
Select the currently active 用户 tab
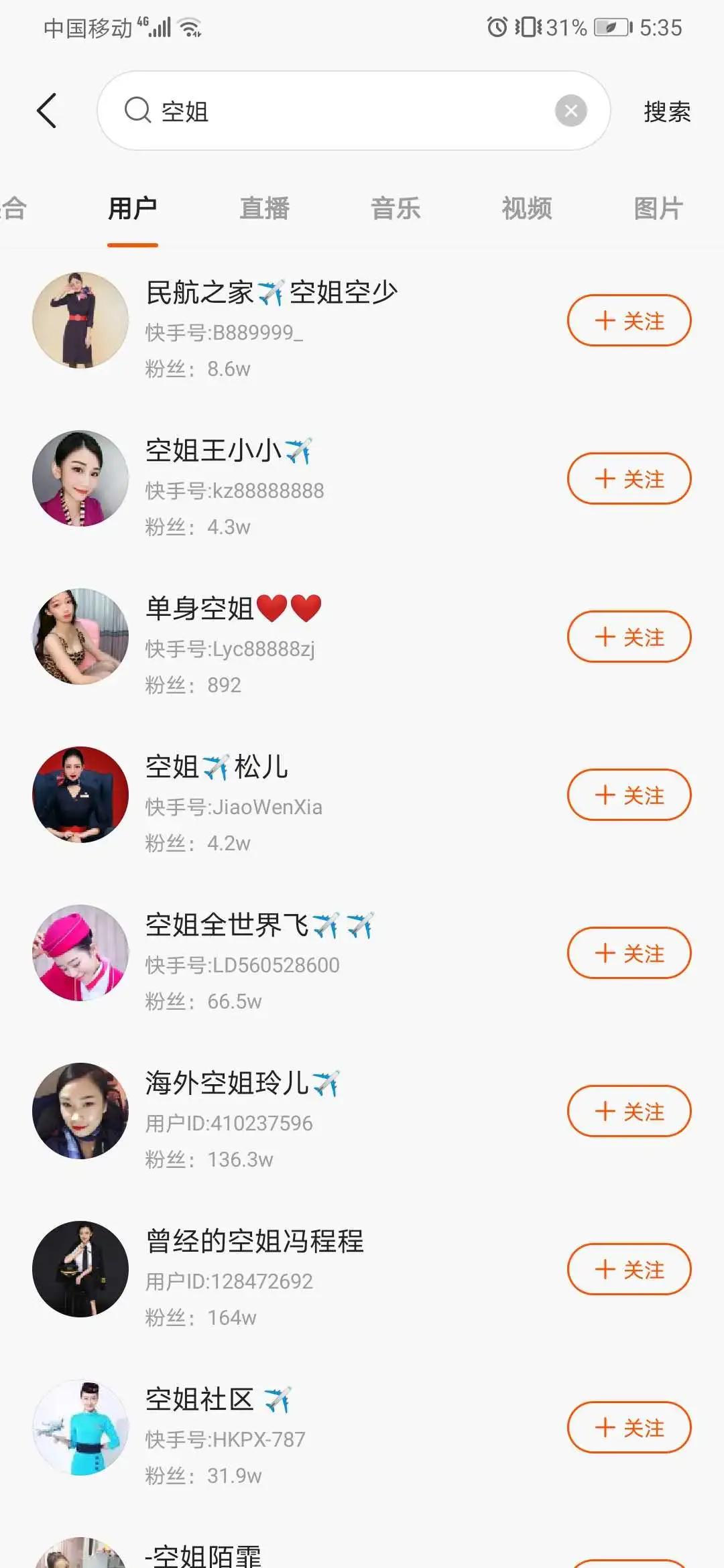pyautogui.click(x=132, y=208)
